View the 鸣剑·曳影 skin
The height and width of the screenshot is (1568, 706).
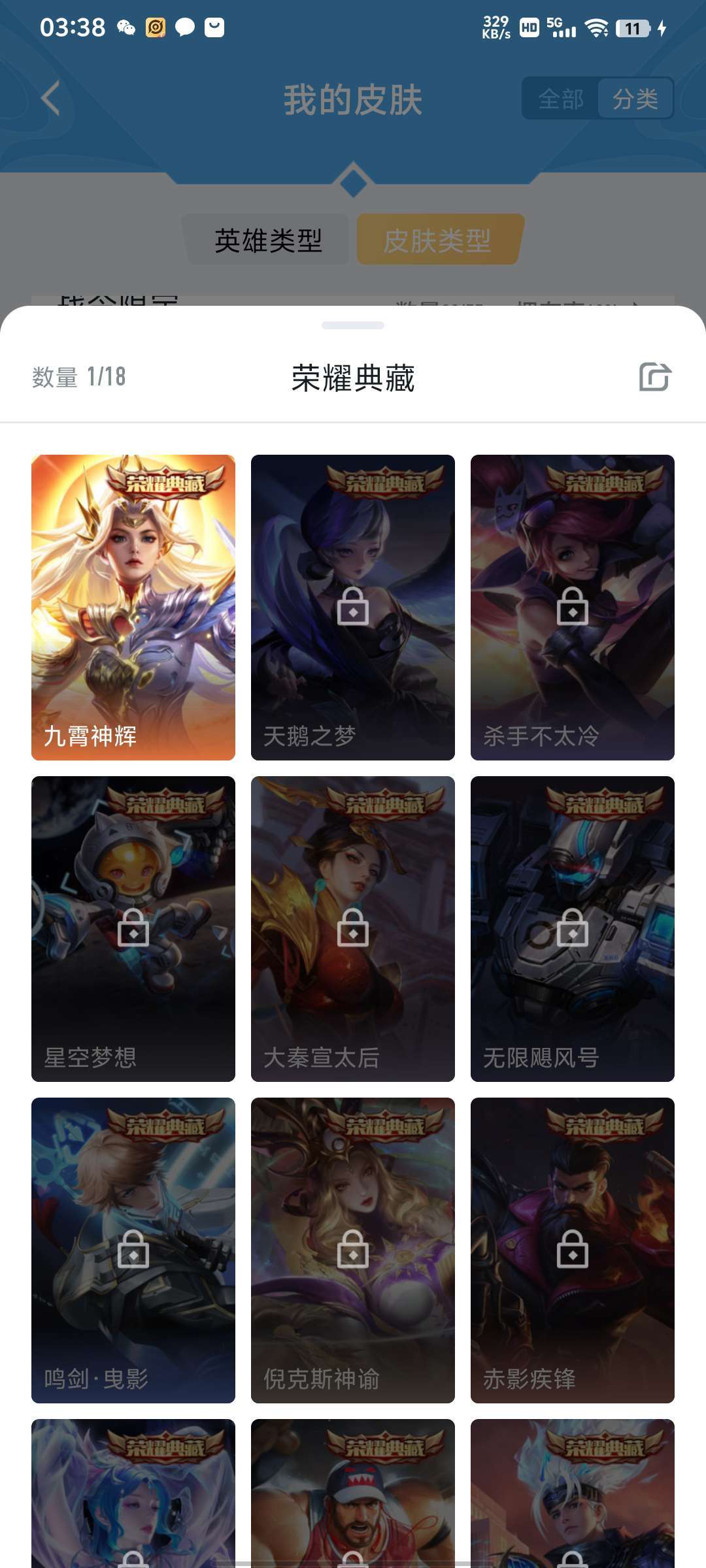click(133, 1250)
